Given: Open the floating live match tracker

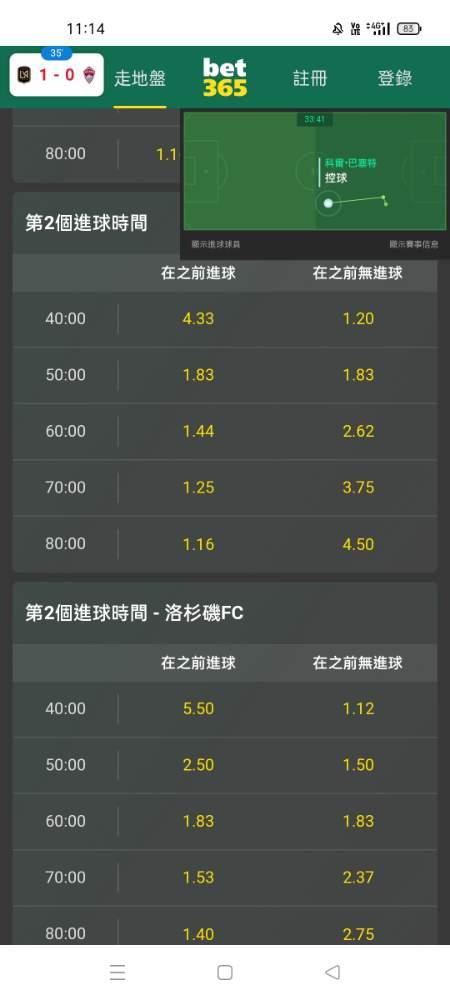Looking at the screenshot, I should click(315, 184).
